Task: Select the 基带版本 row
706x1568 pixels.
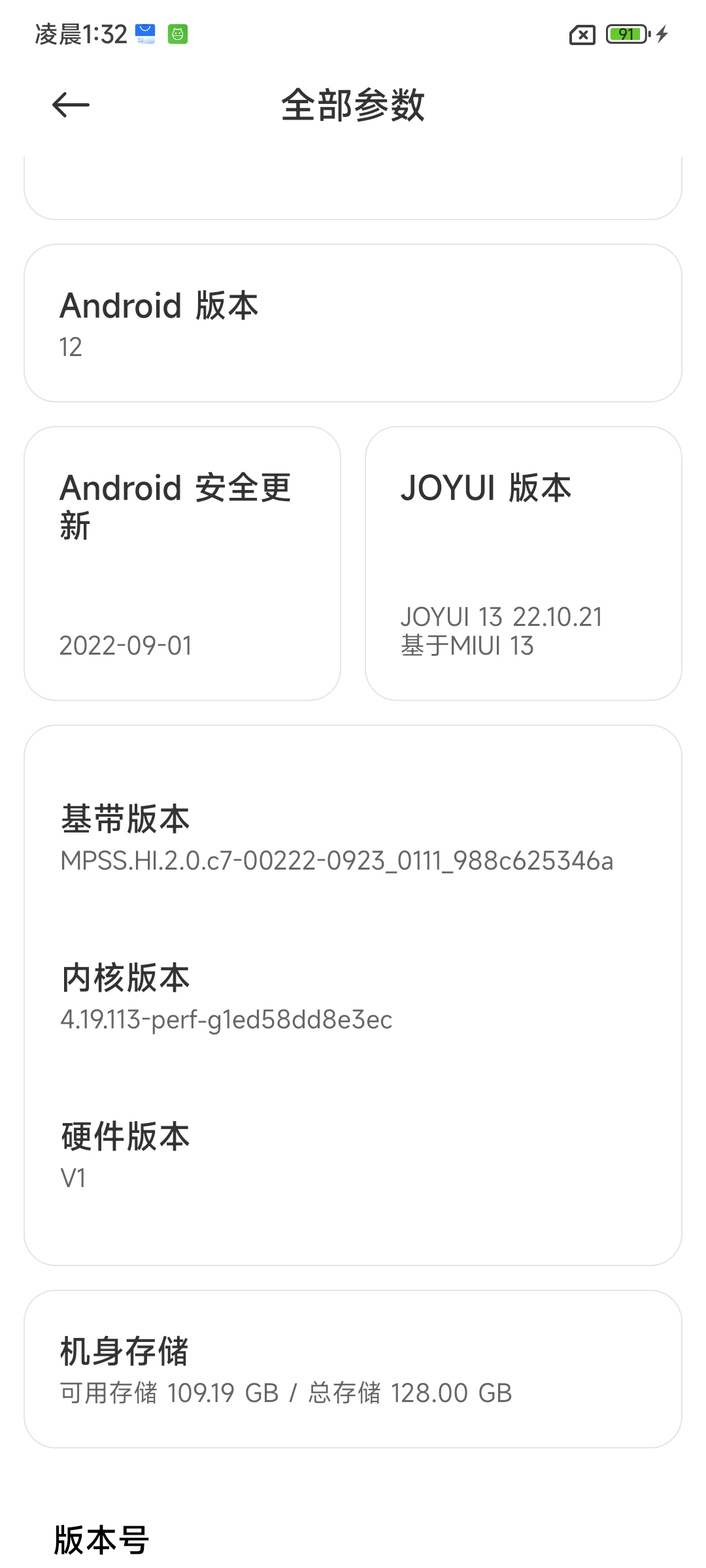Action: coord(353,838)
